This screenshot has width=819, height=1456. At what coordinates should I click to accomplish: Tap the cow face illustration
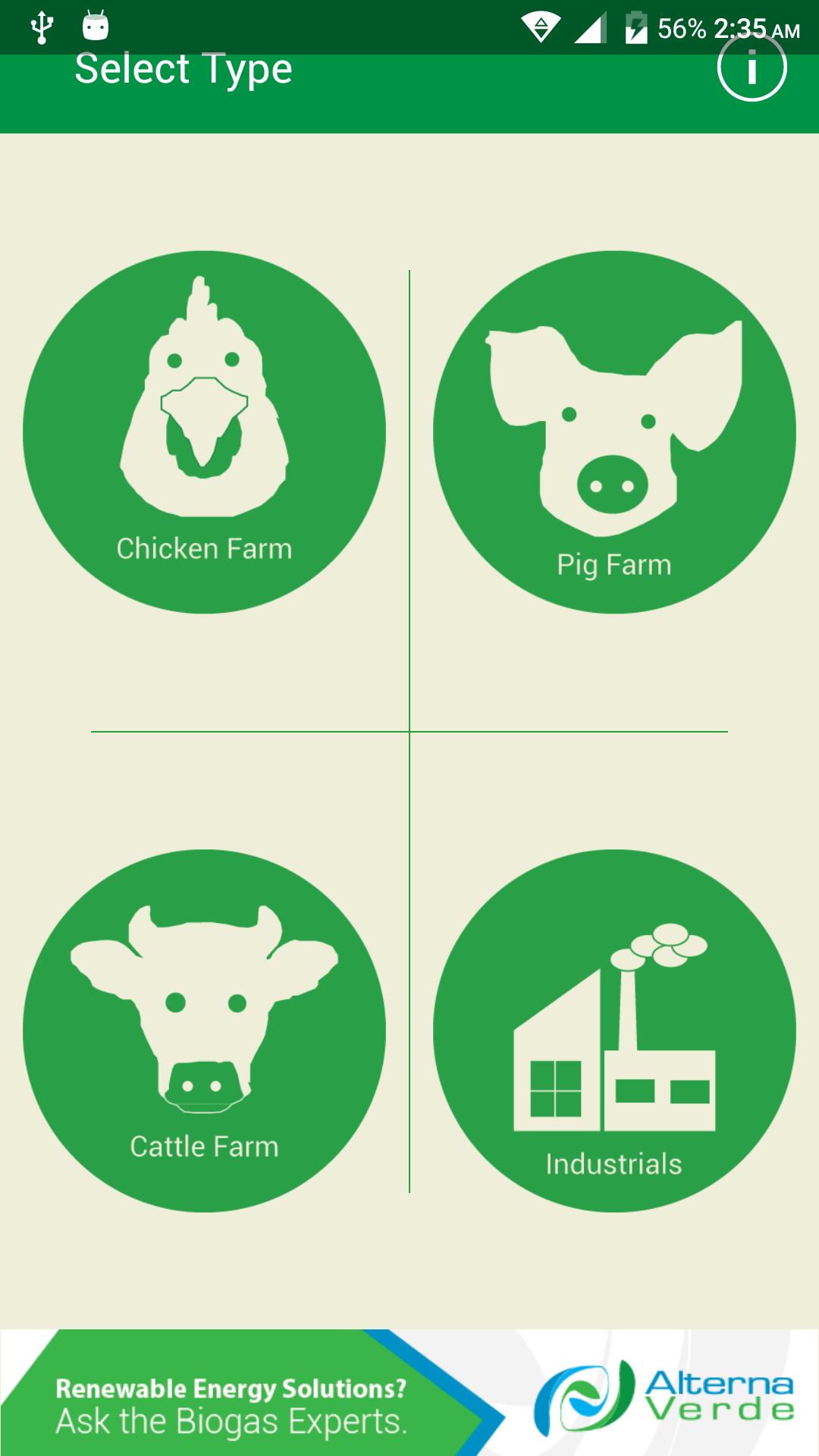click(x=206, y=1009)
